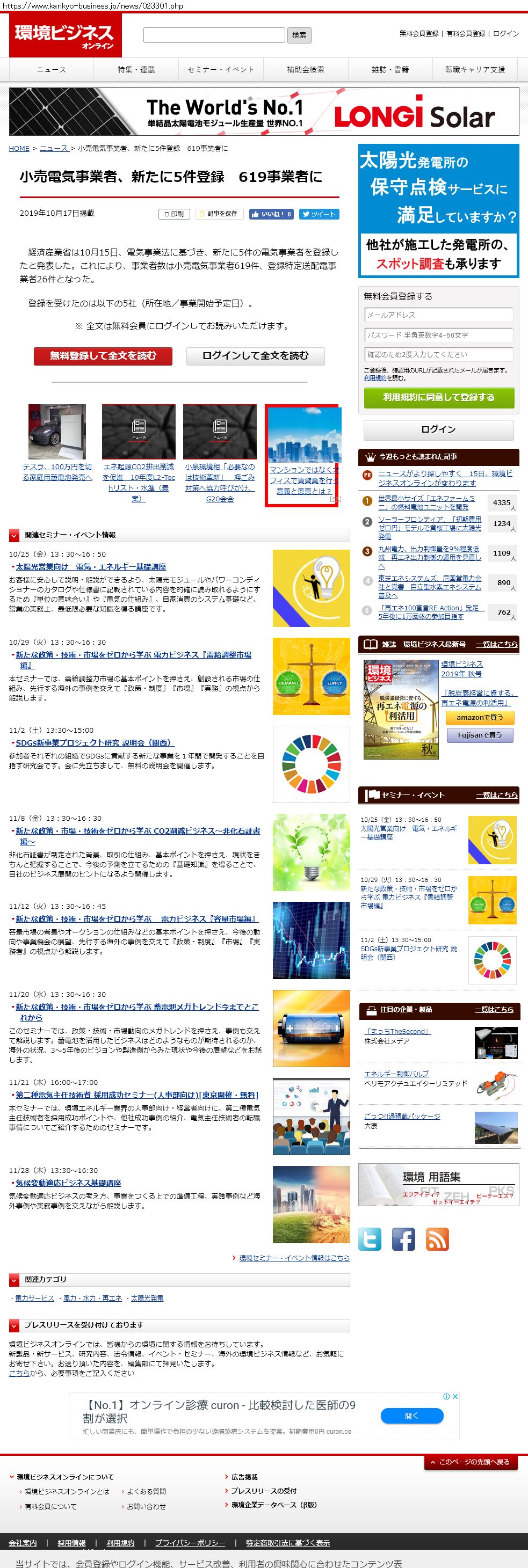Tap このページの先頭へ戻る button
Image resolution: width=528 pixels, height=1568 pixels.
pyautogui.click(x=470, y=1462)
